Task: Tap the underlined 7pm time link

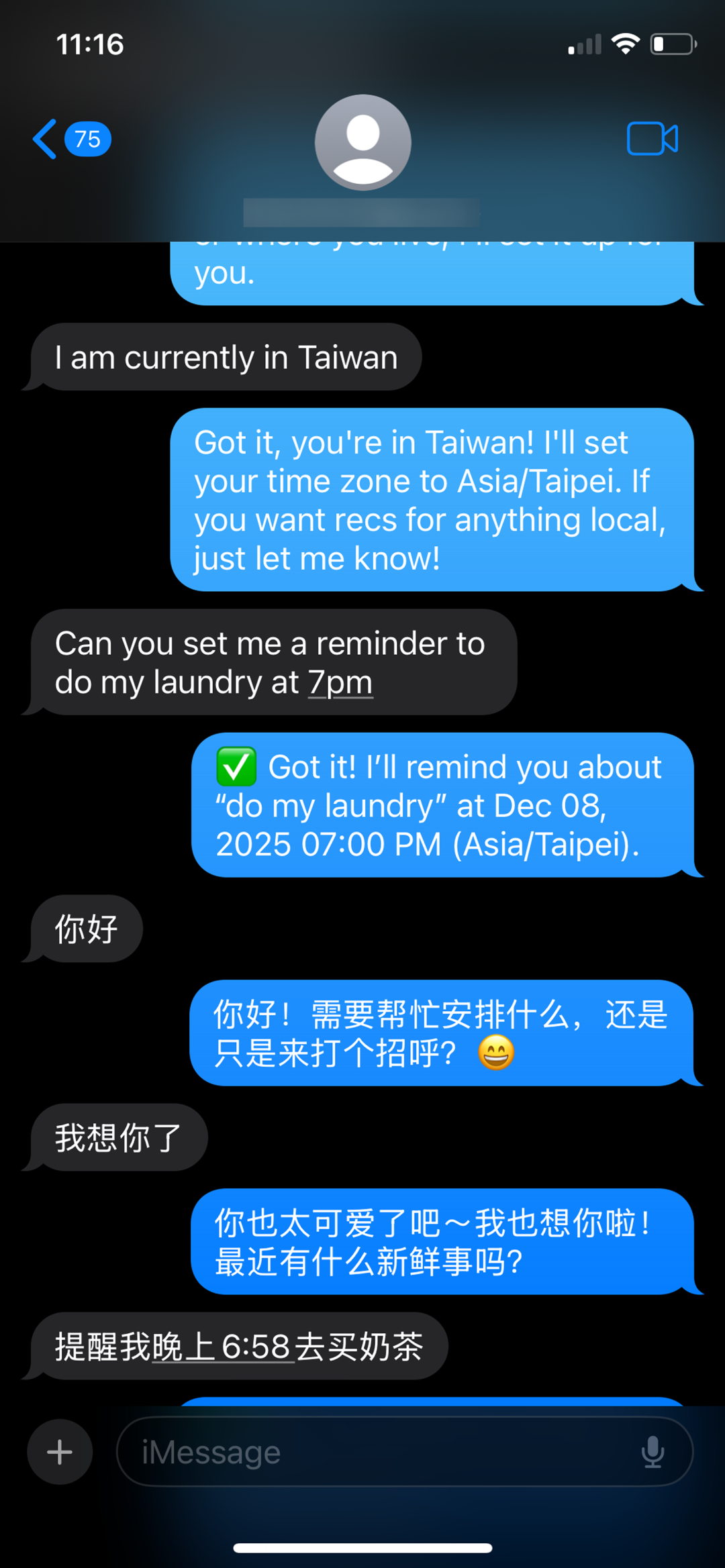Action: 340,683
